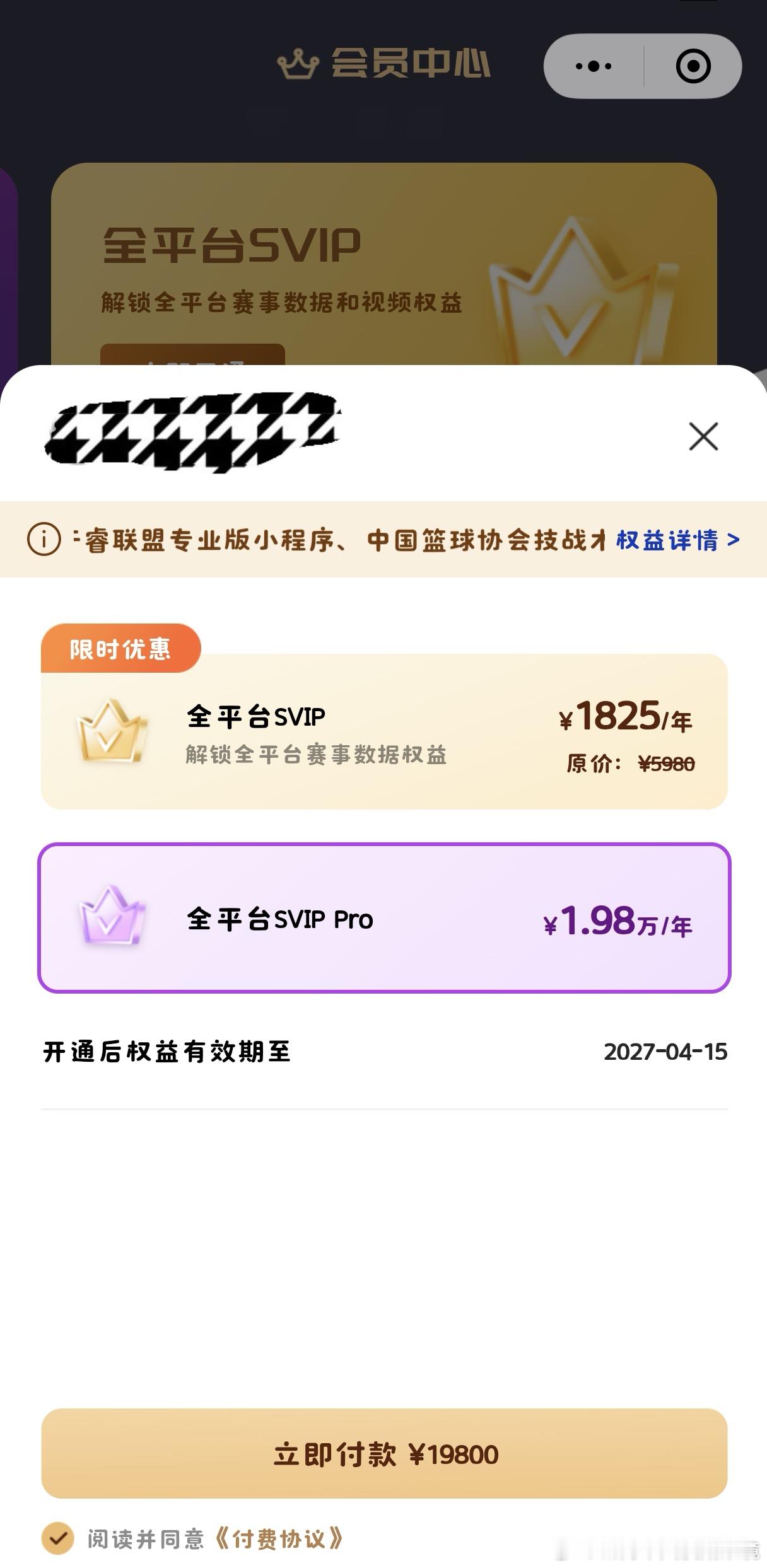
Task: Open the WeChat mini-program more options (...) icon
Action: (592, 65)
